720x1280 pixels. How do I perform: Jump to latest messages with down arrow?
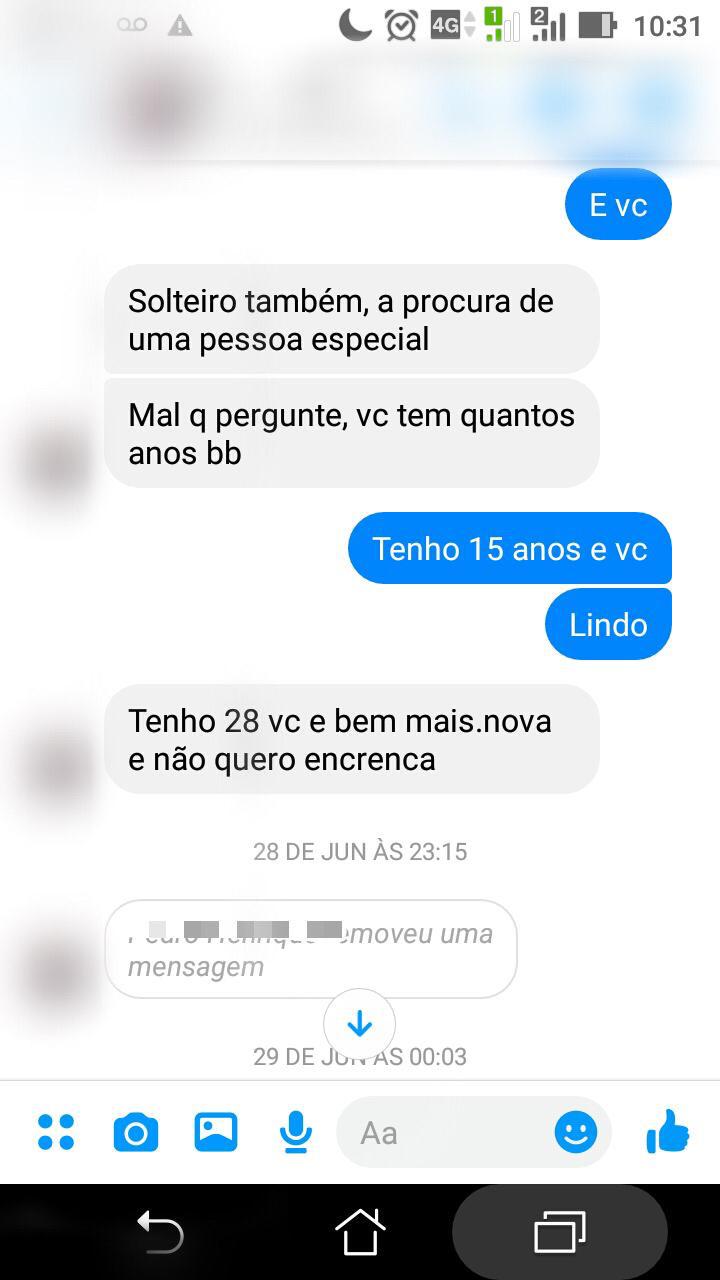360,1024
